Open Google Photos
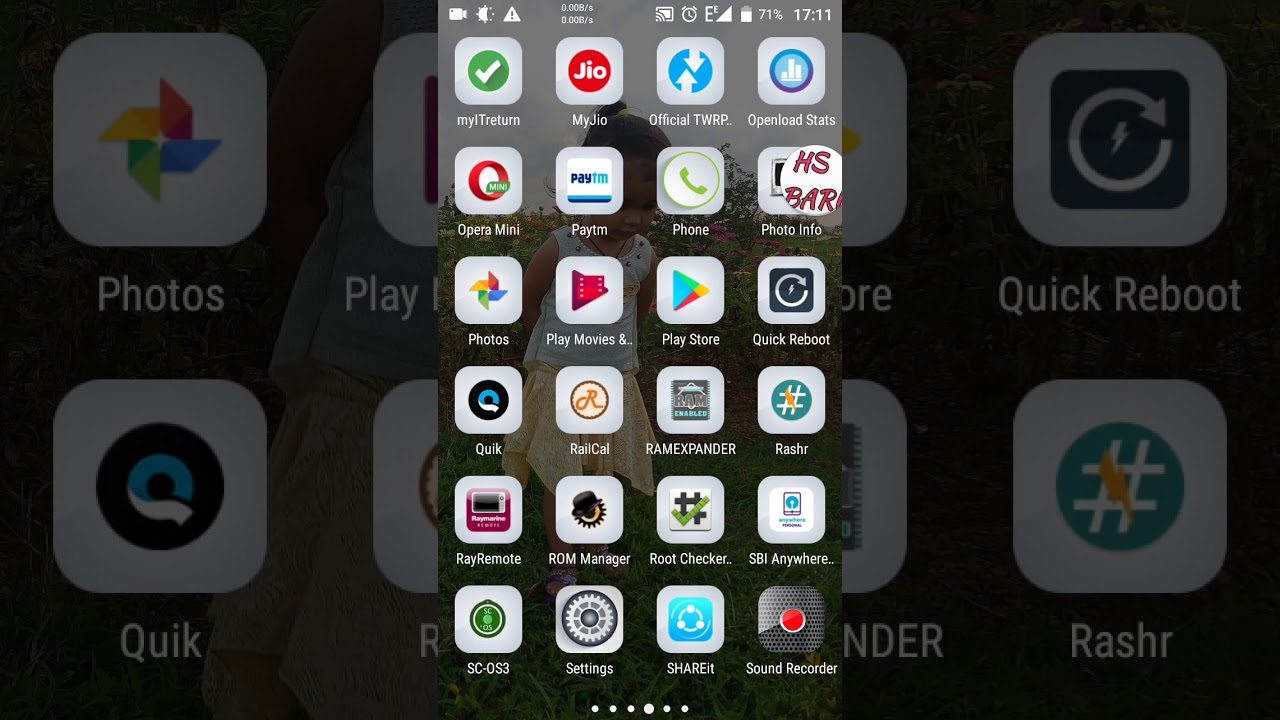This screenshot has width=1280, height=720. (x=488, y=292)
